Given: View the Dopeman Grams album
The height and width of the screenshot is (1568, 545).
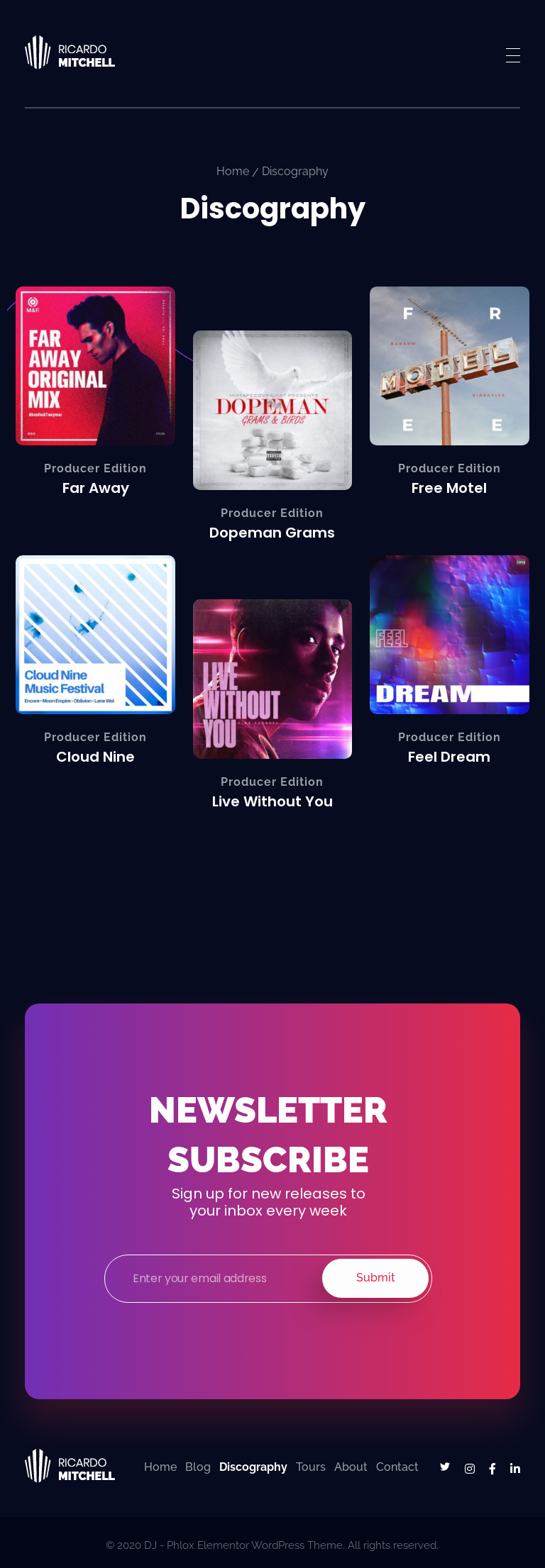Looking at the screenshot, I should (272, 410).
